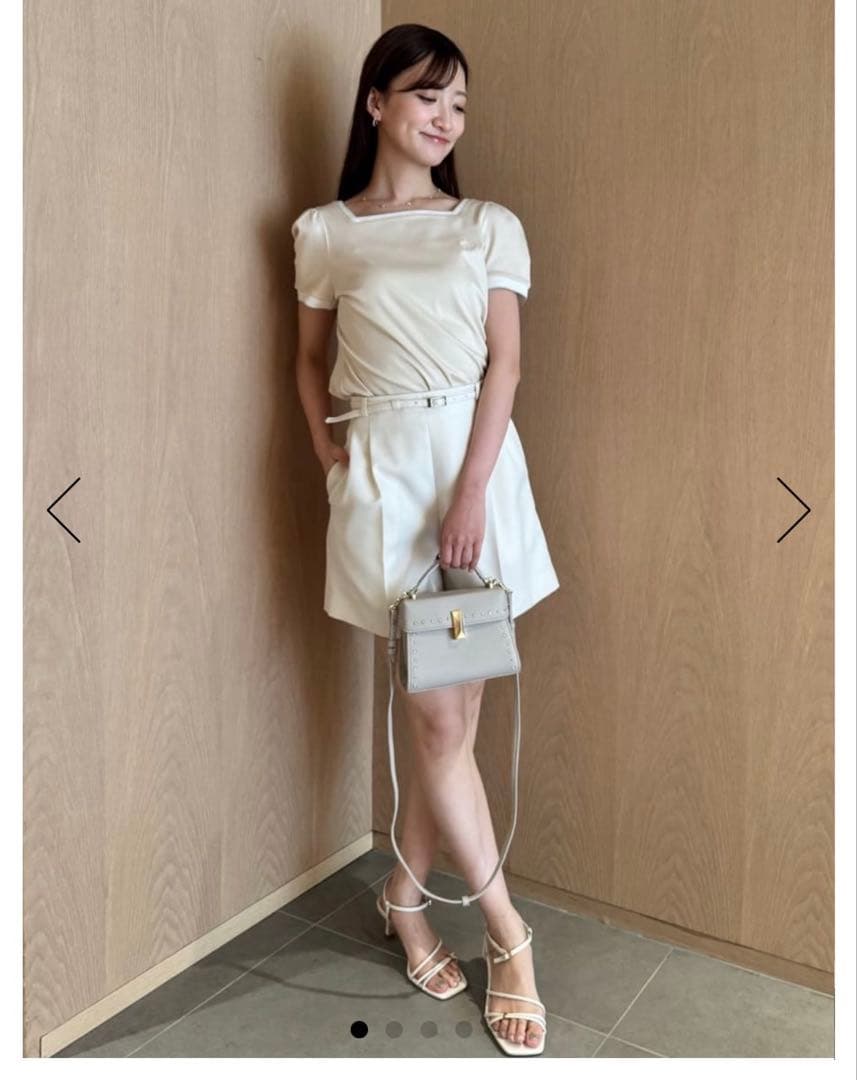Go to the previous product image

(x=64, y=510)
